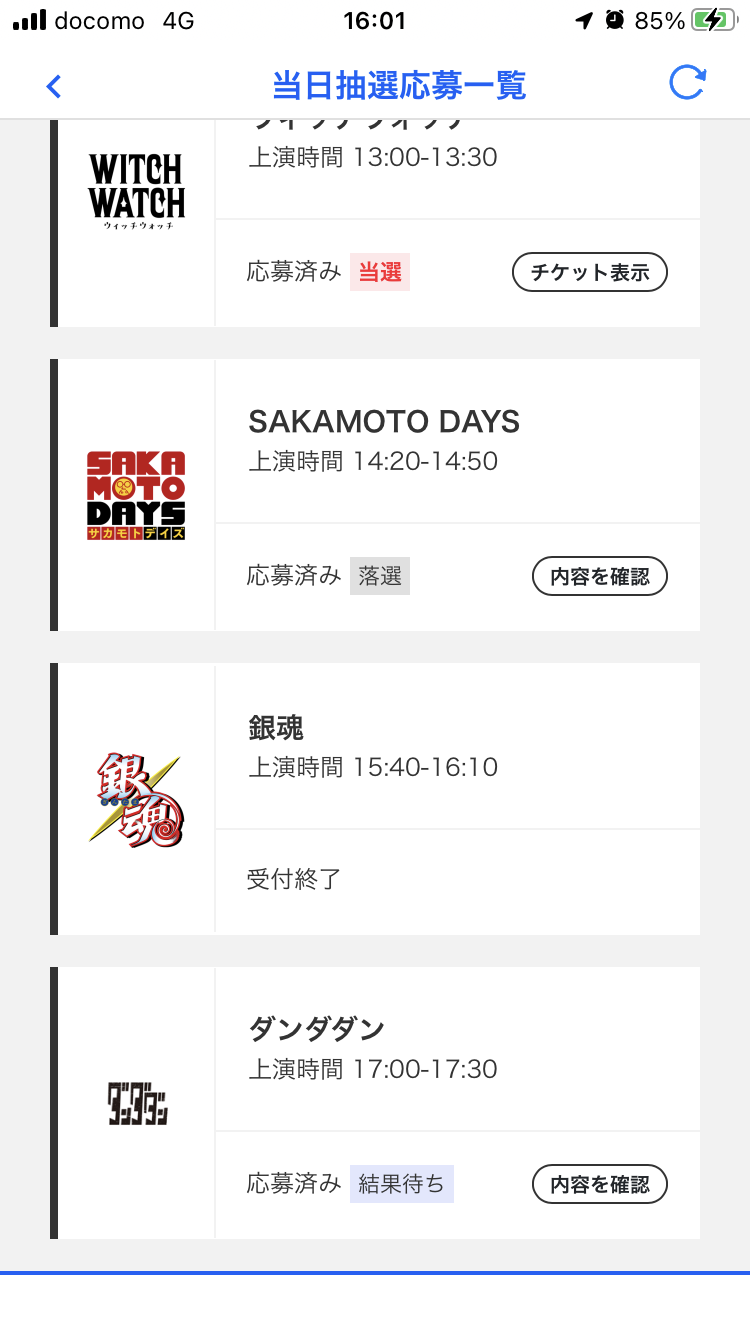Viewport: 750px width, 1334px height.
Task: Tap 内容を確認 for SAKAMOTO DAYS
Action: tap(598, 577)
